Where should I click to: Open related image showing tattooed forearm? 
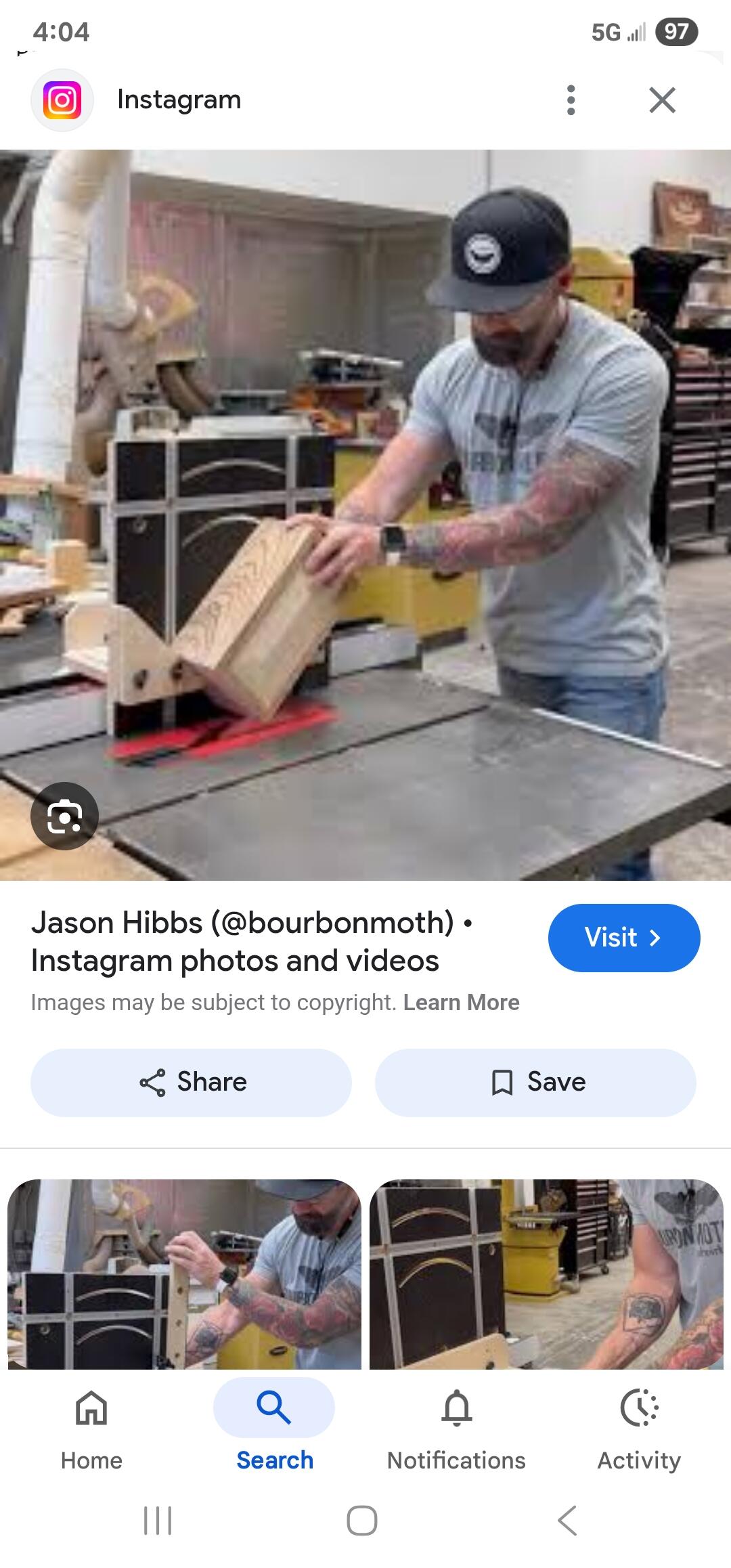coord(547,1274)
